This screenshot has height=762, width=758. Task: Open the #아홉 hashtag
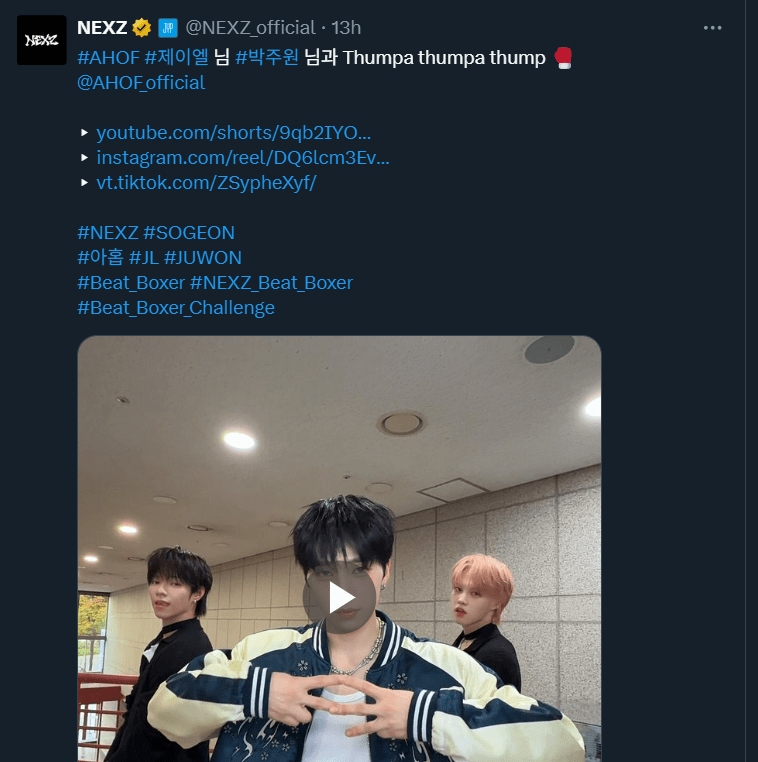(100, 258)
